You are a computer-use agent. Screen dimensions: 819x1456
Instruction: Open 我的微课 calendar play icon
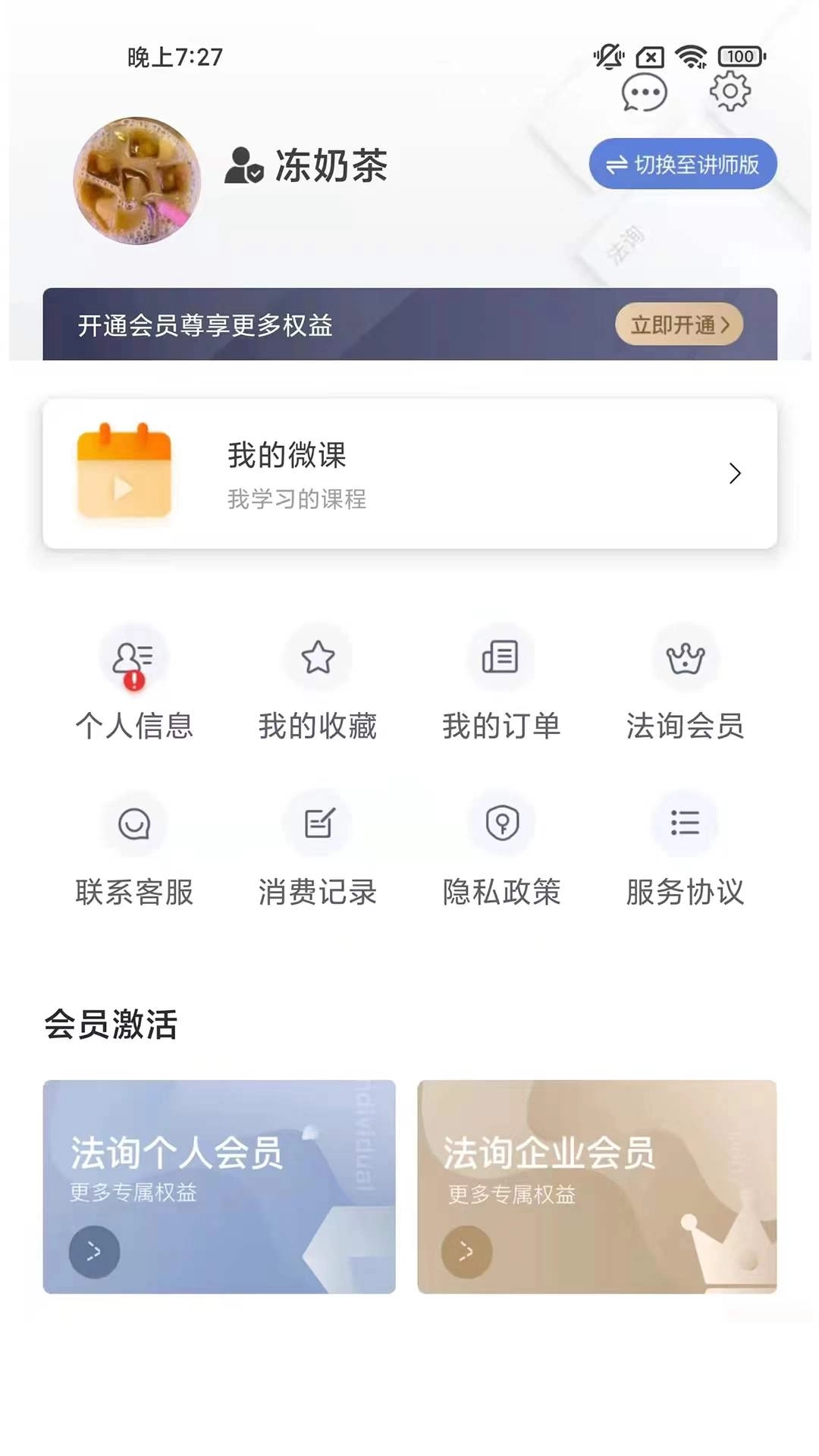pos(124,470)
